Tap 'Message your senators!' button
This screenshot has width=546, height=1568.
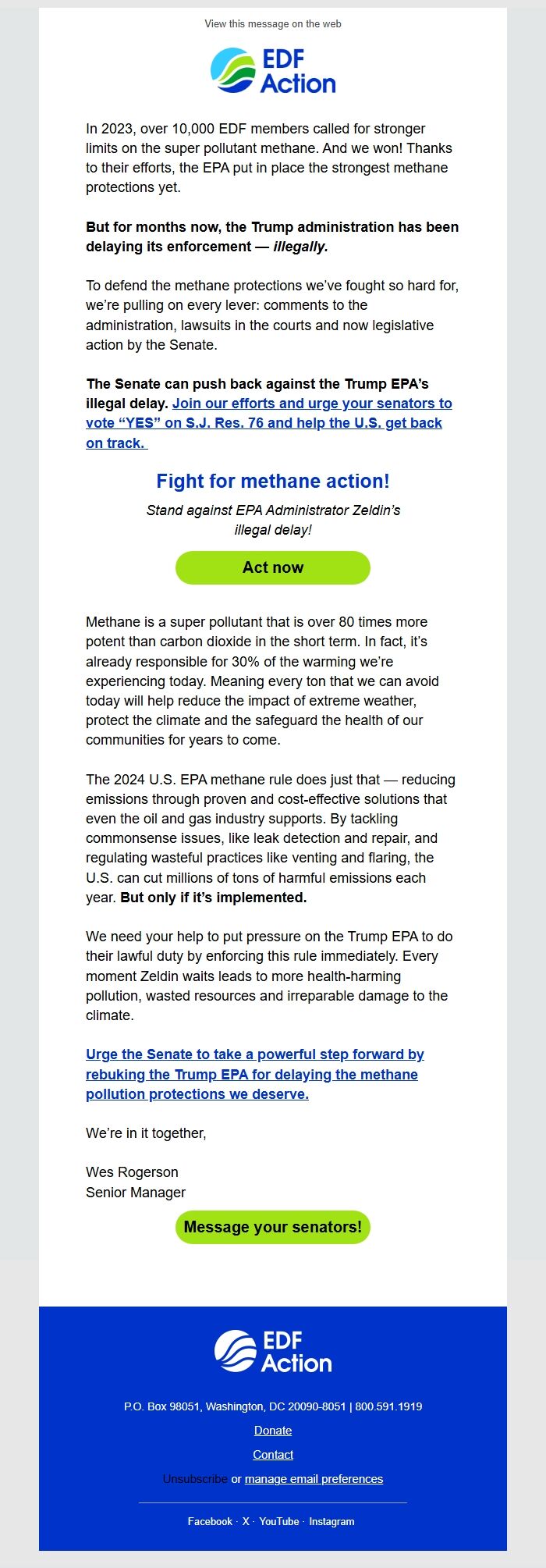(272, 1227)
